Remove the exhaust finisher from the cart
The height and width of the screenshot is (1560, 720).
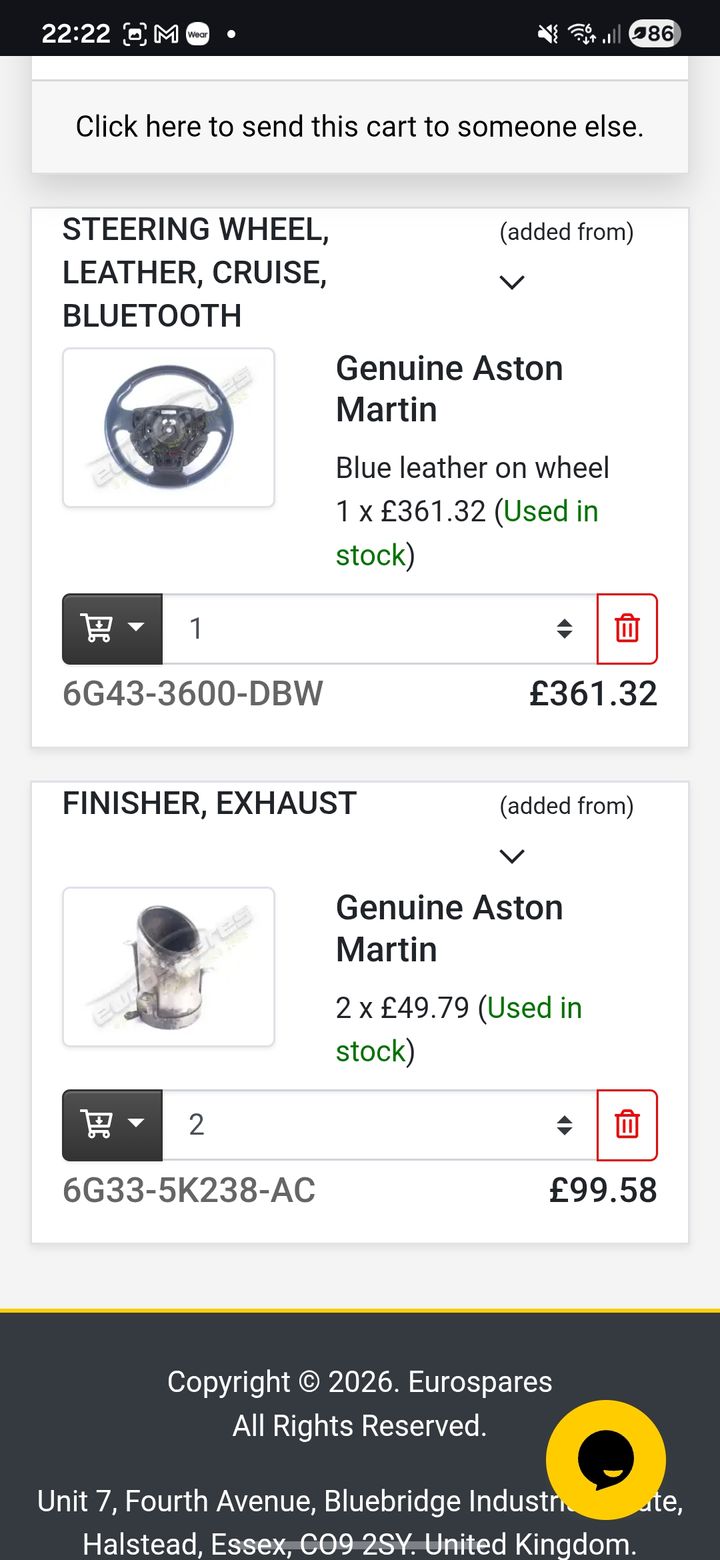point(627,1125)
